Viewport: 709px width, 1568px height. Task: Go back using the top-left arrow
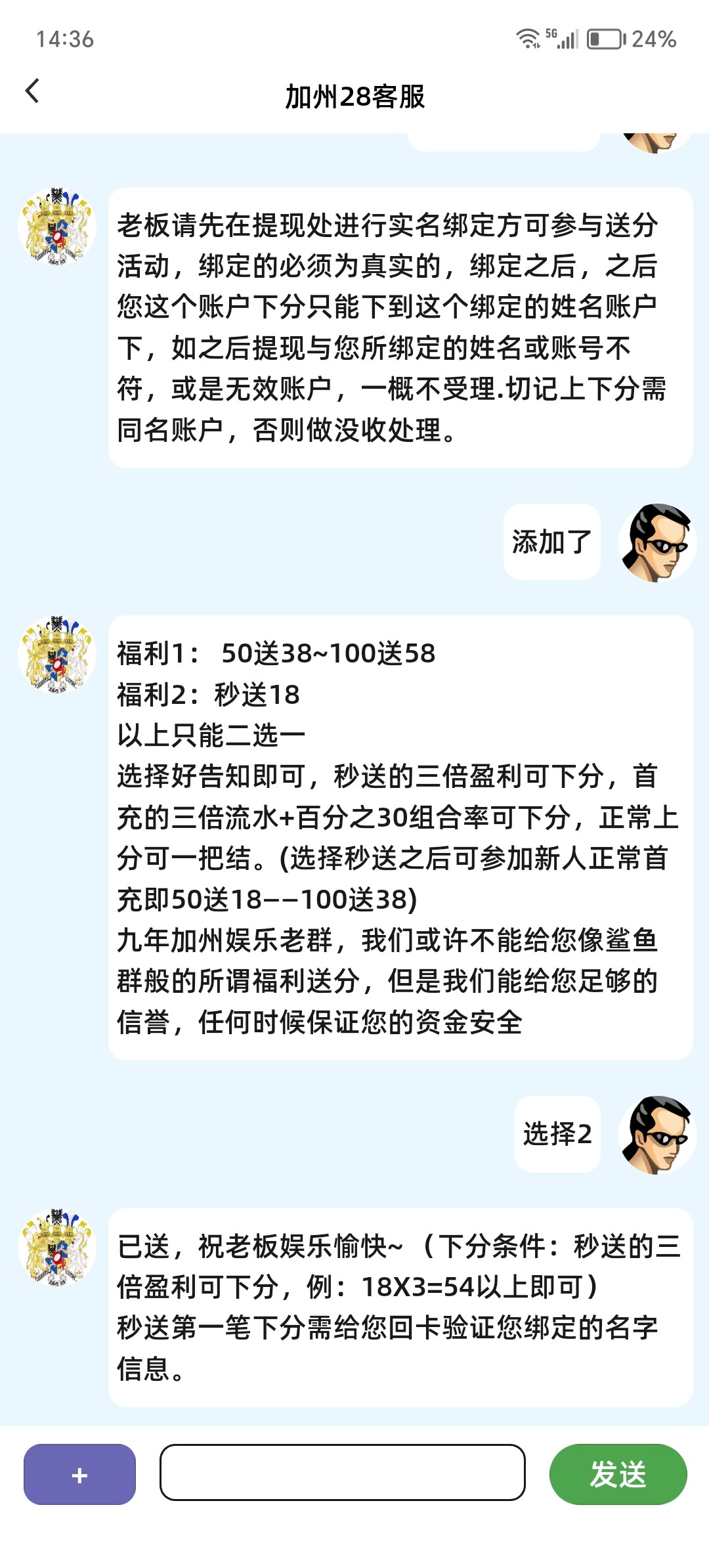(x=33, y=91)
